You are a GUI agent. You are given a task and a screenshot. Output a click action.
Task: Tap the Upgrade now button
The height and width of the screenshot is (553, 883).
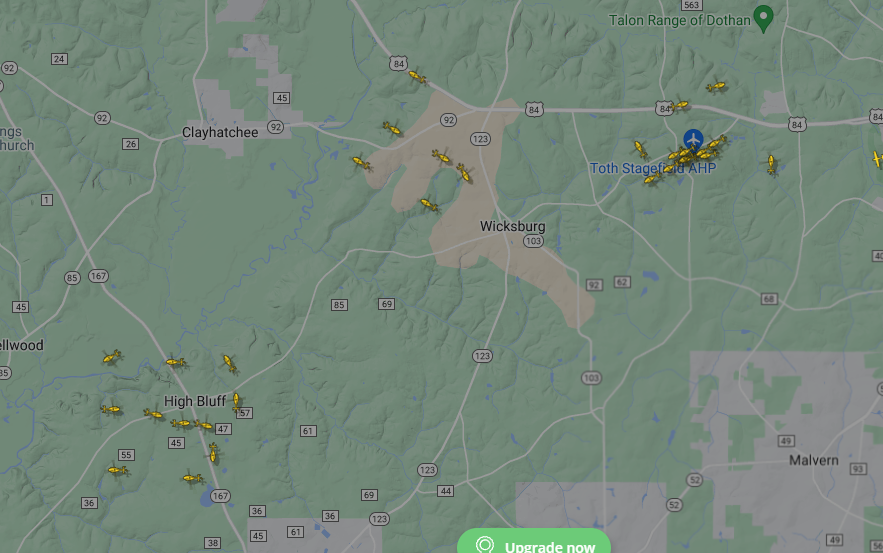coord(535,545)
